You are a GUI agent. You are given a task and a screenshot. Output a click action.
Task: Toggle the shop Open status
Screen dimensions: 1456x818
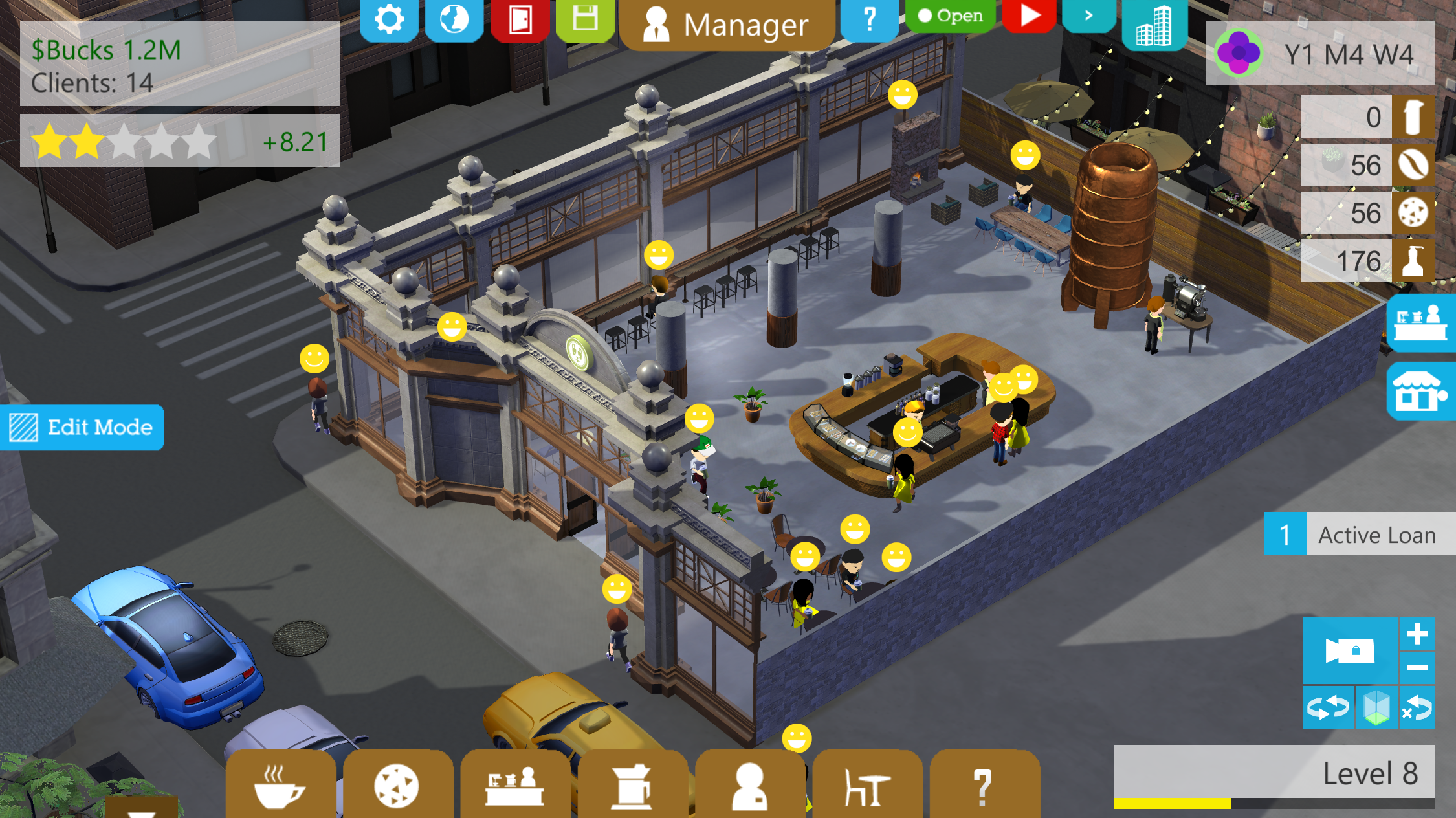[x=950, y=16]
